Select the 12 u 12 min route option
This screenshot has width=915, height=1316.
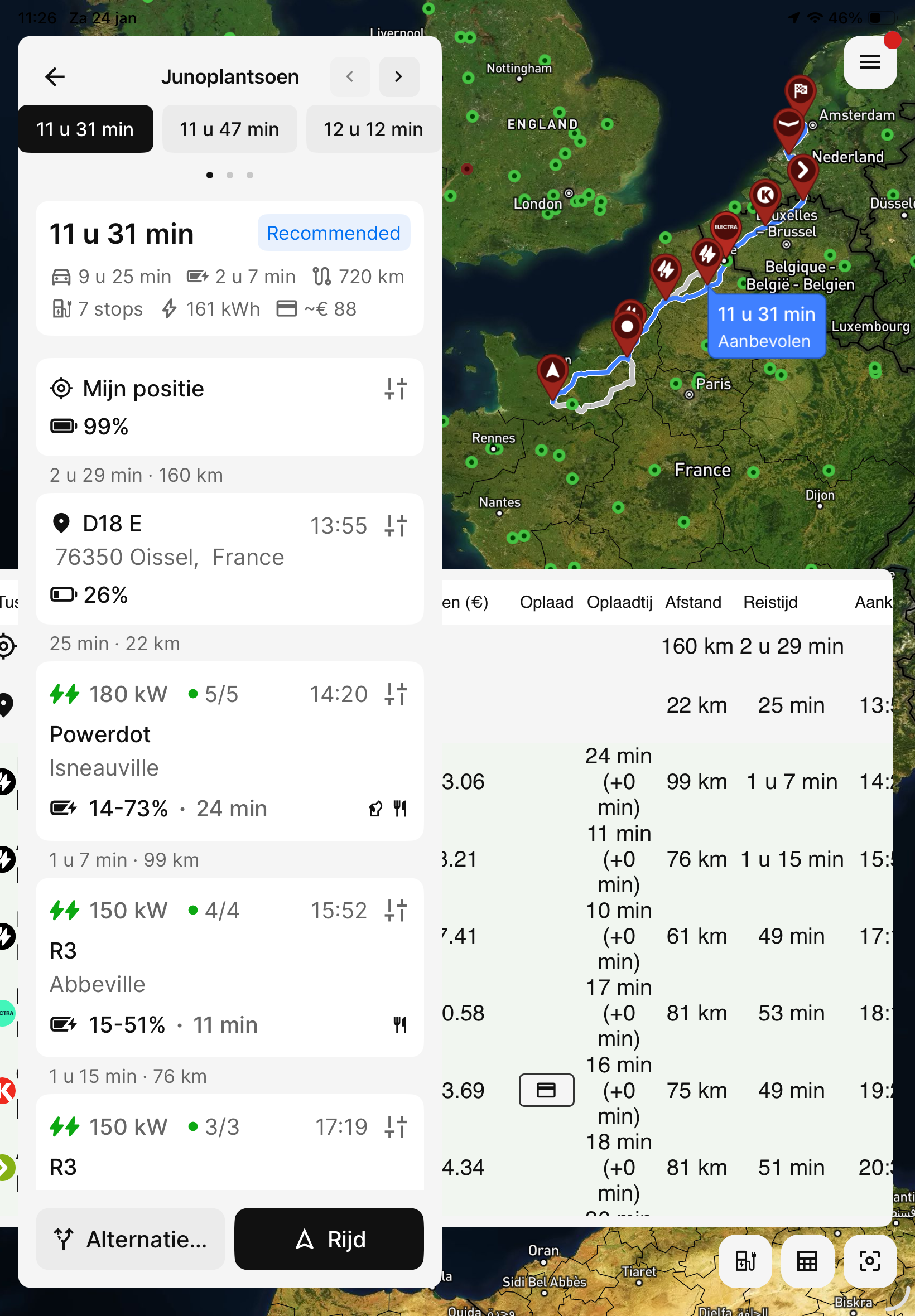(373, 129)
